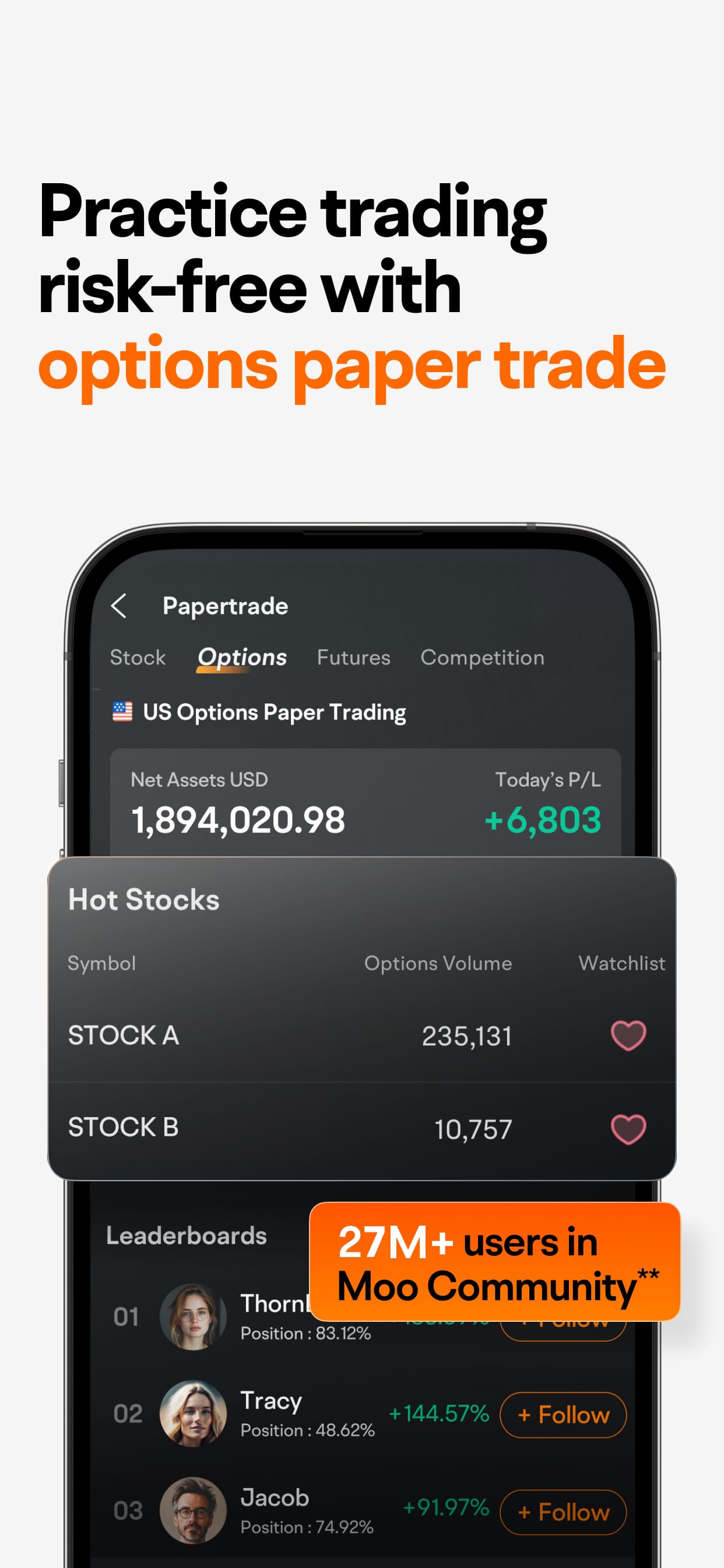
Task: Switch to the Competition tab
Action: pos(482,657)
